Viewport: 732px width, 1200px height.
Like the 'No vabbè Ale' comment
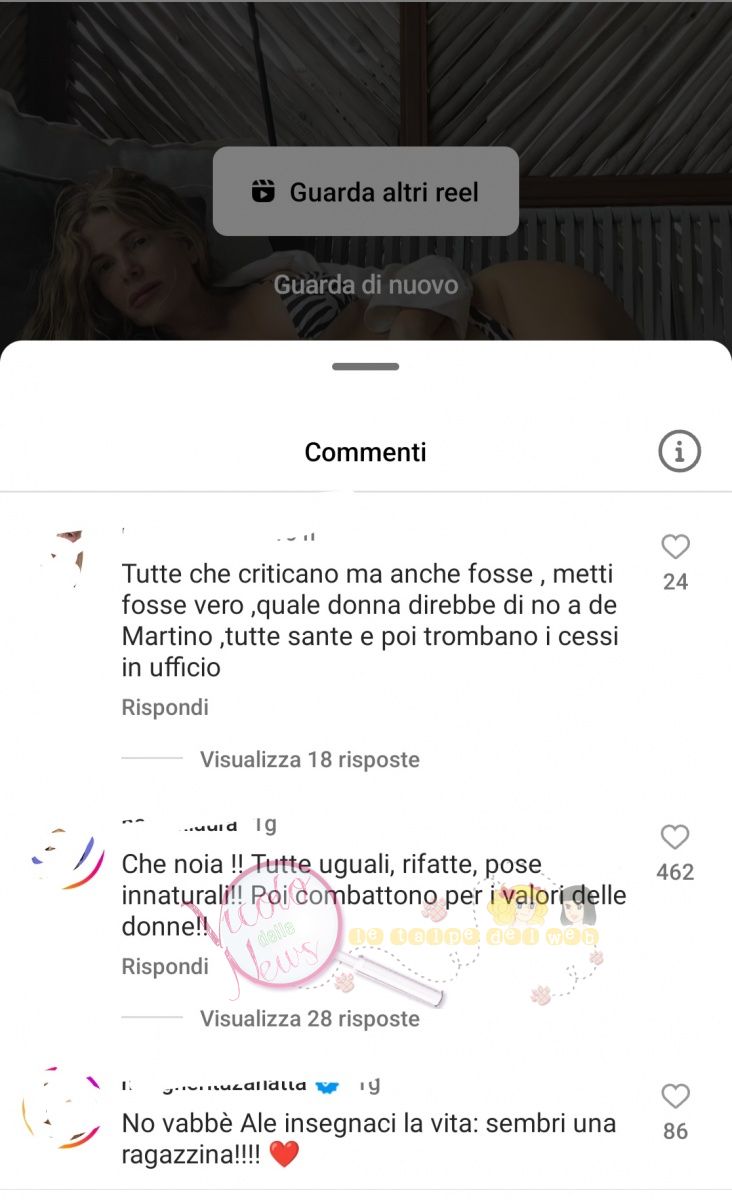click(676, 1097)
